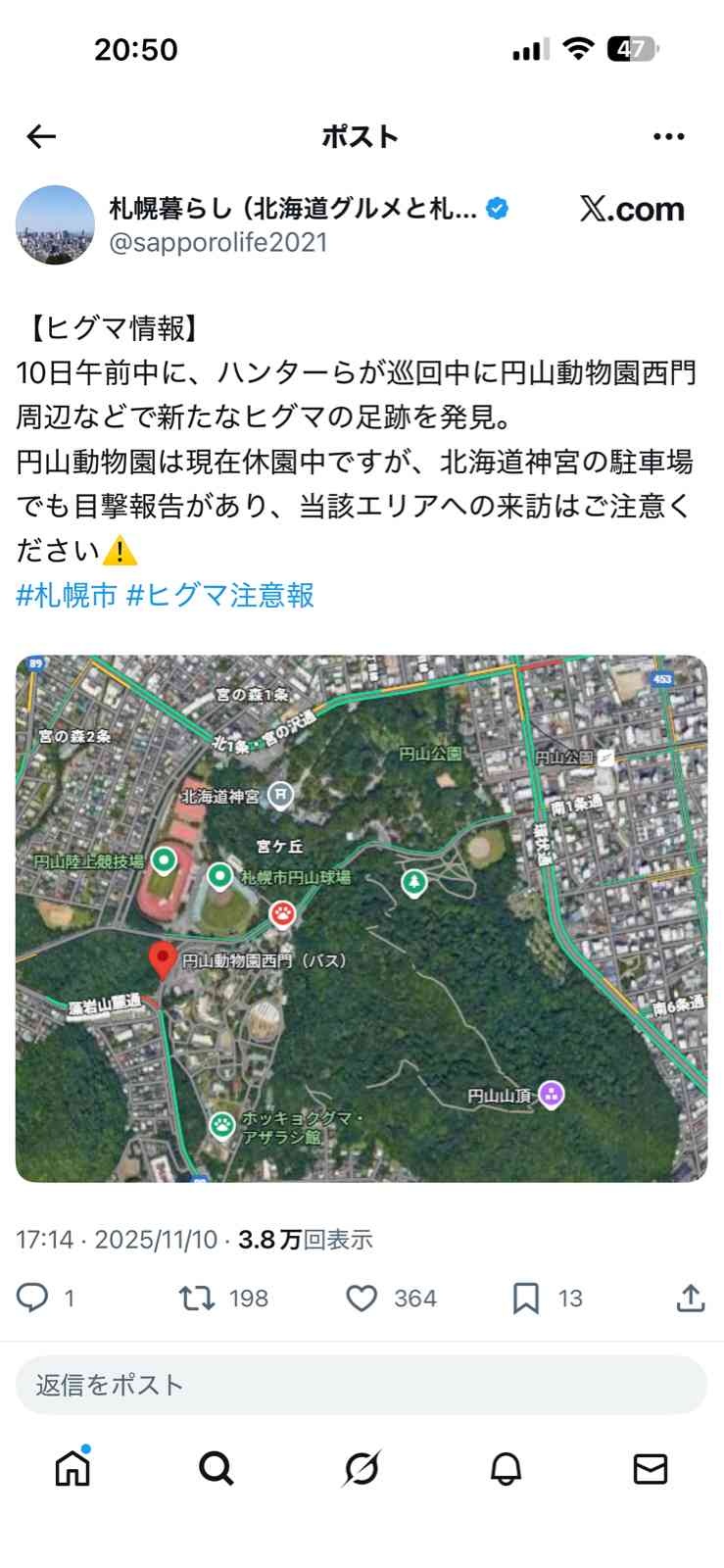This screenshot has width=724, height=1568.
Task: Open the @sapporolife2021 account name
Action: point(217,243)
